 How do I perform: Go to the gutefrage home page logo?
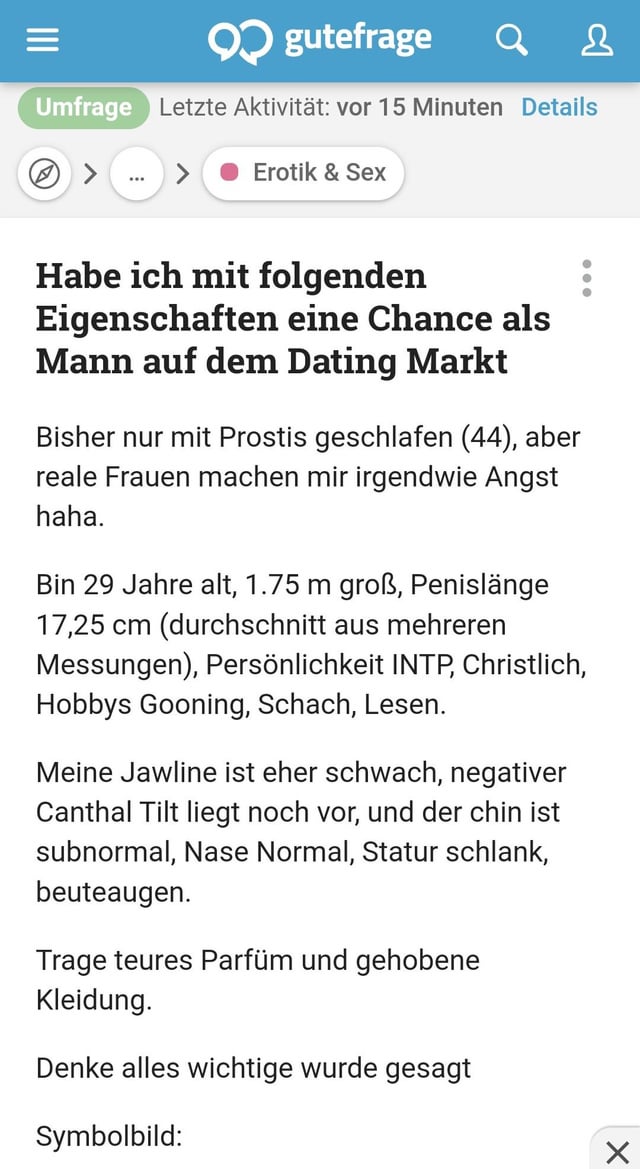pyautogui.click(x=320, y=40)
